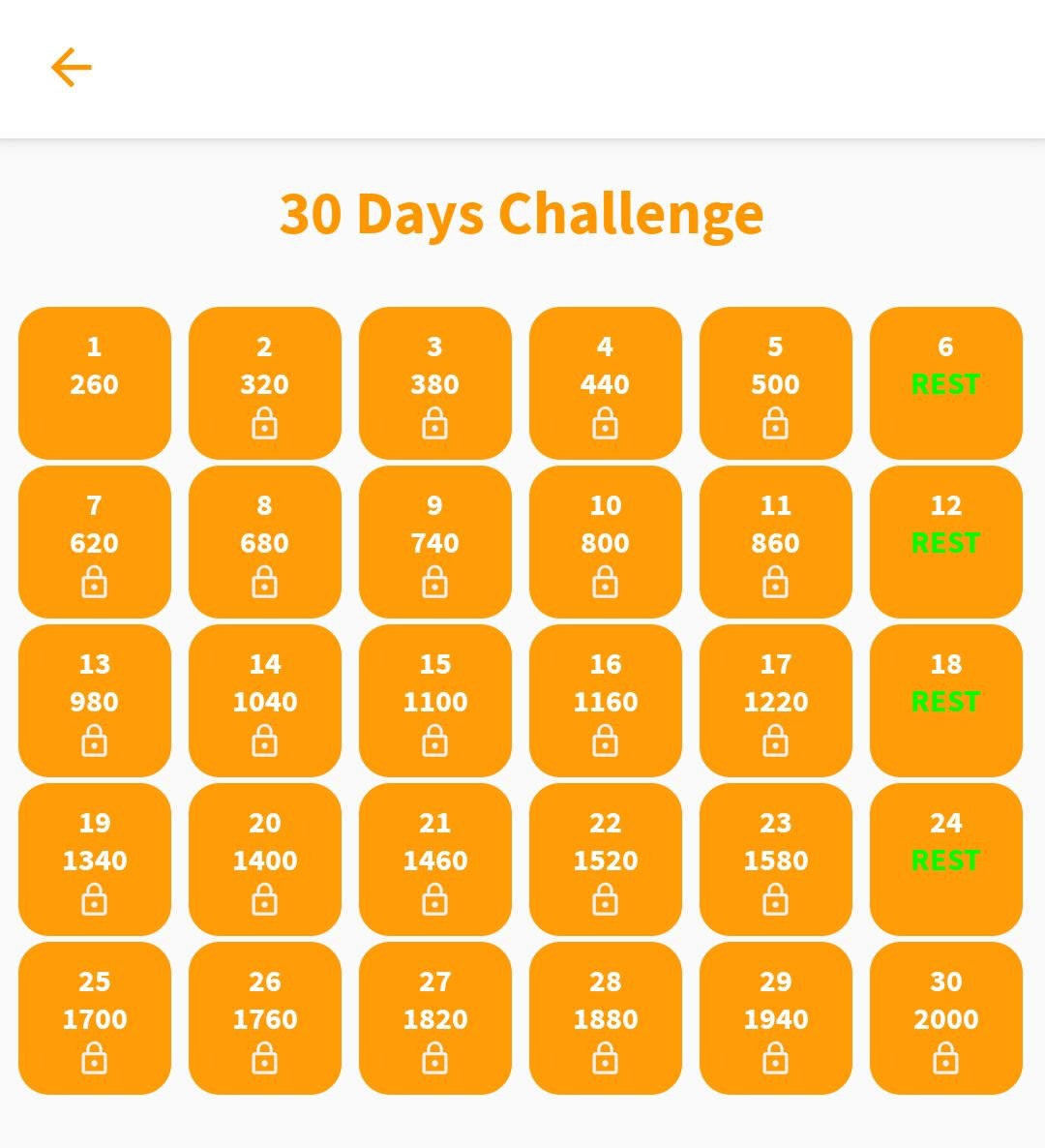
Task: Open day 25 tile showing 1700
Action: pos(95,1018)
